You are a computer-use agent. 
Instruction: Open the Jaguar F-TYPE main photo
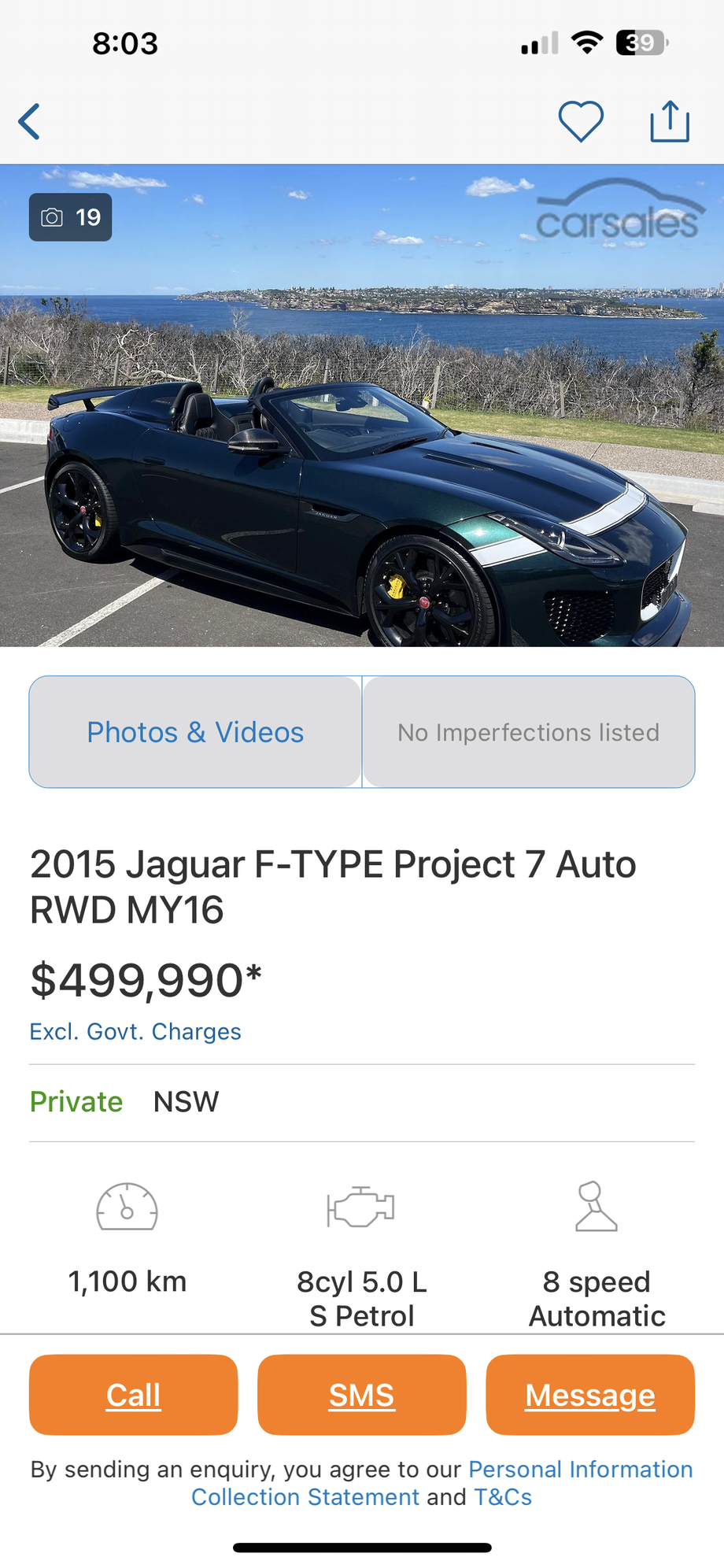pyautogui.click(x=362, y=441)
